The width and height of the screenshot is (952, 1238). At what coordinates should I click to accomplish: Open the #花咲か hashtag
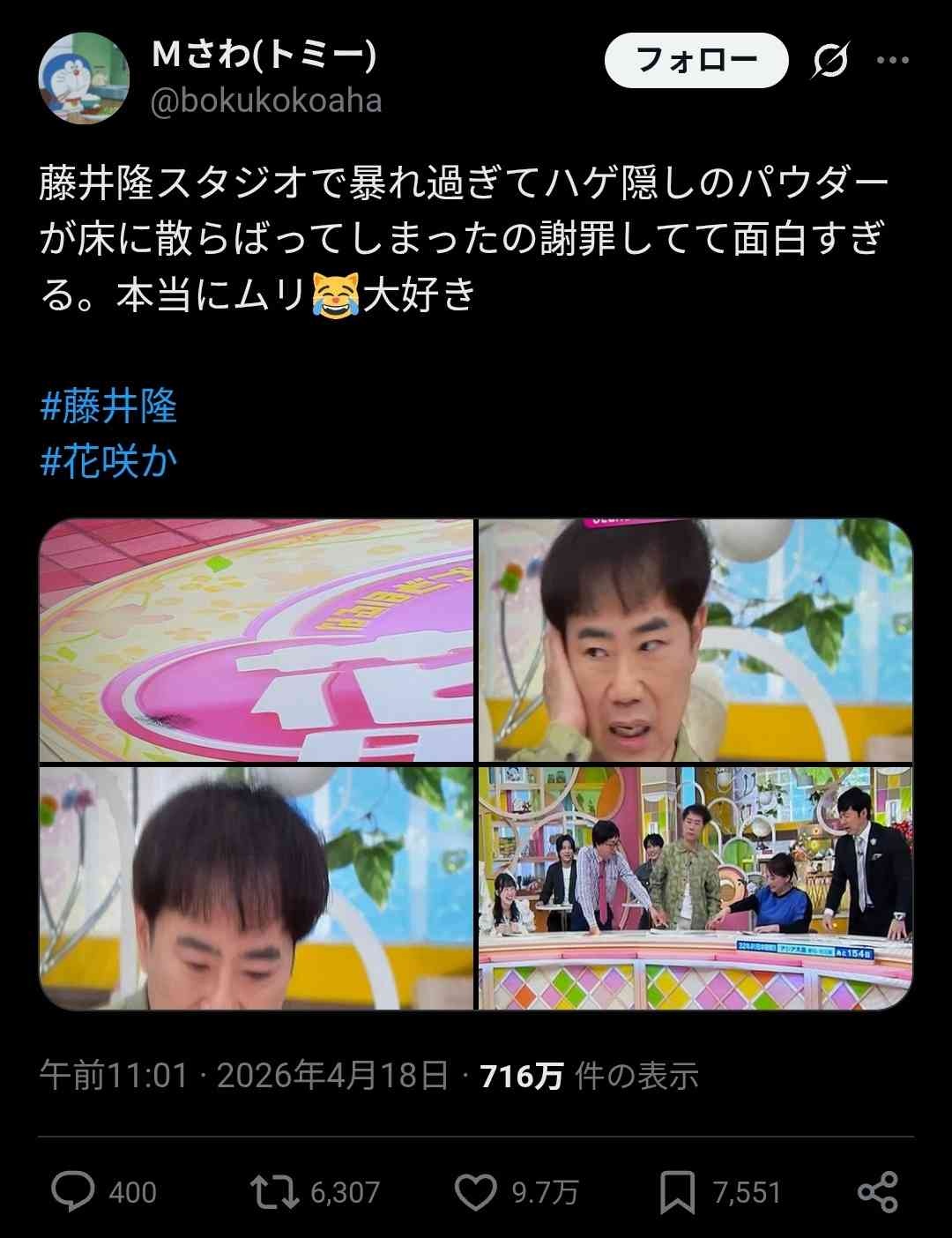coord(109,459)
